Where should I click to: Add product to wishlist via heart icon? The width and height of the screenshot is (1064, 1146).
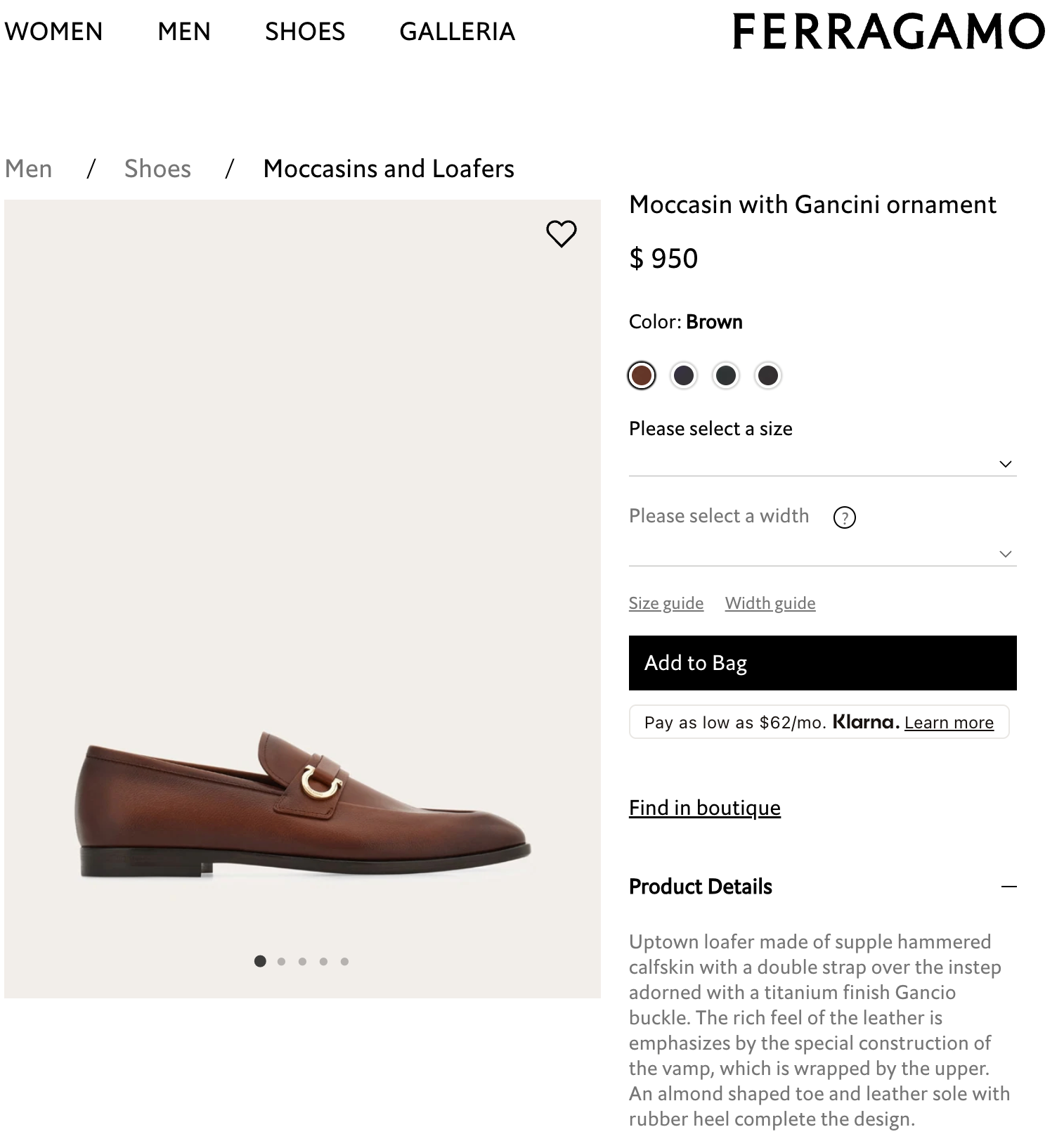[x=562, y=235]
